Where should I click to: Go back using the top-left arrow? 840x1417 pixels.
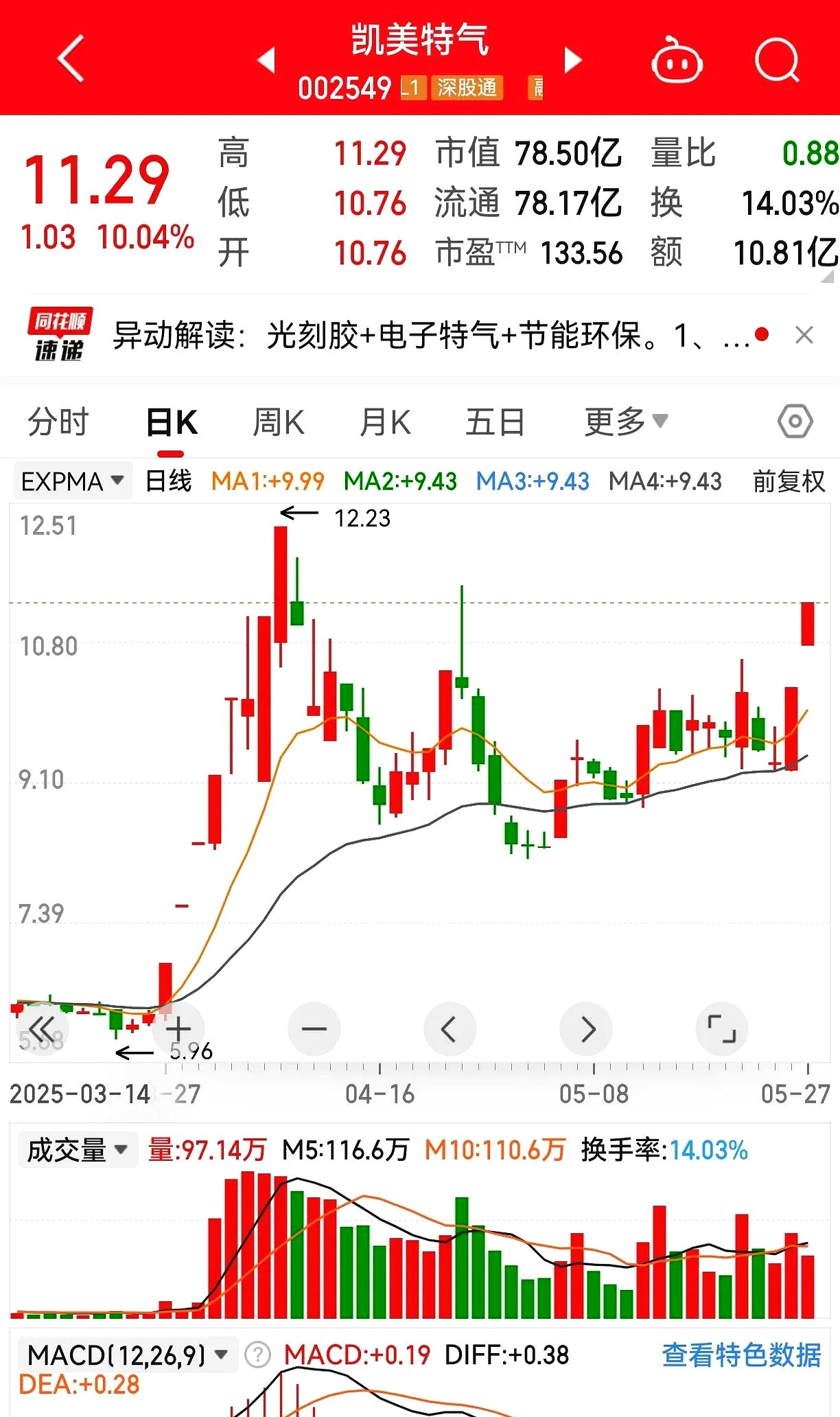(71, 59)
